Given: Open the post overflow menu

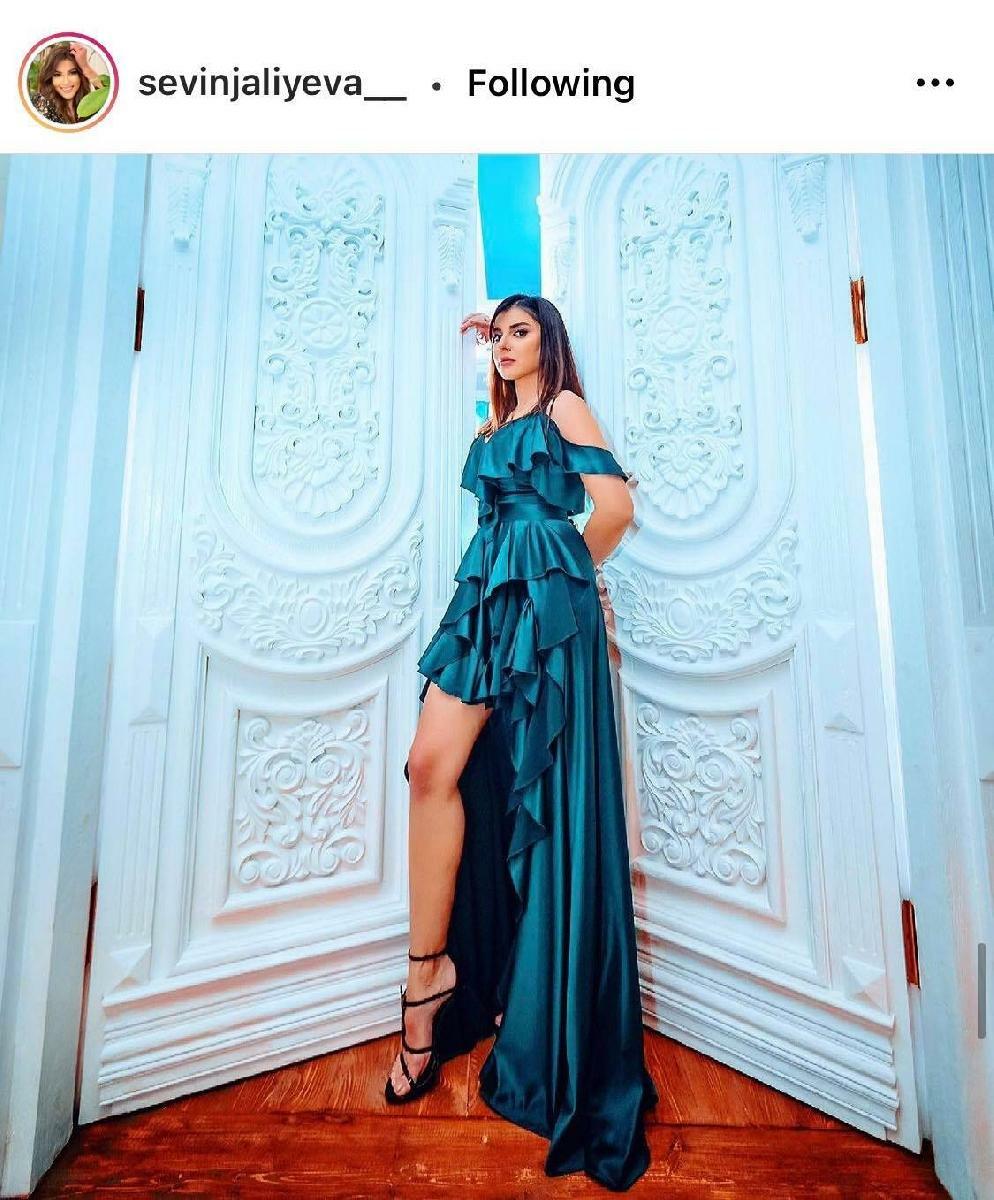Looking at the screenshot, I should point(934,83).
